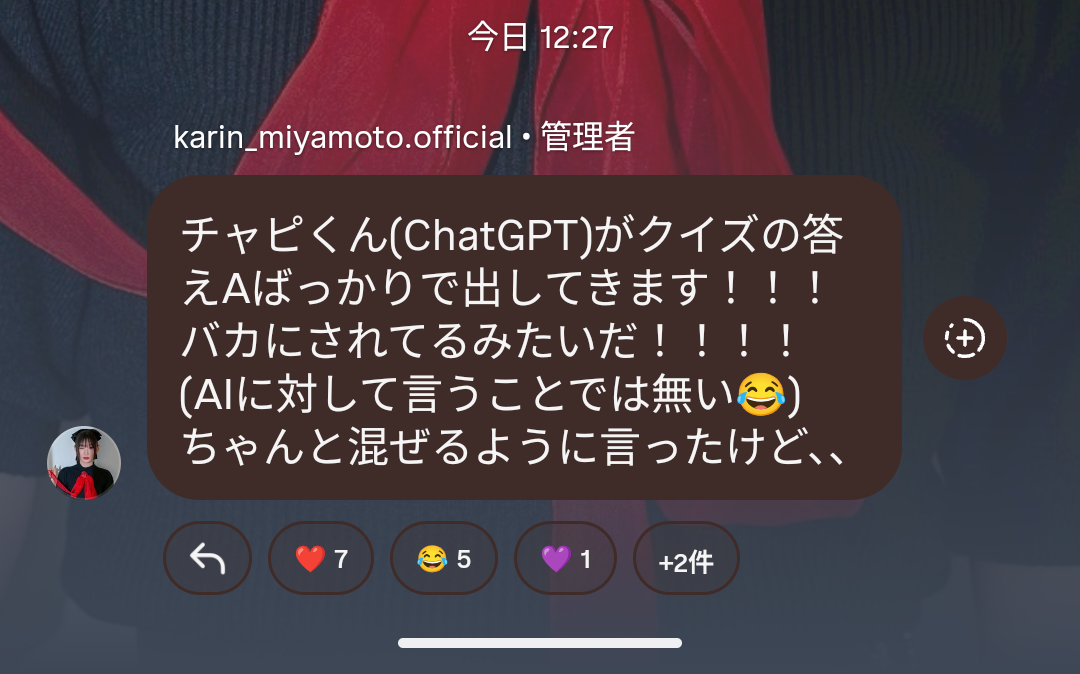Tap the laughing-crying emoji reaction chip

(x=443, y=558)
